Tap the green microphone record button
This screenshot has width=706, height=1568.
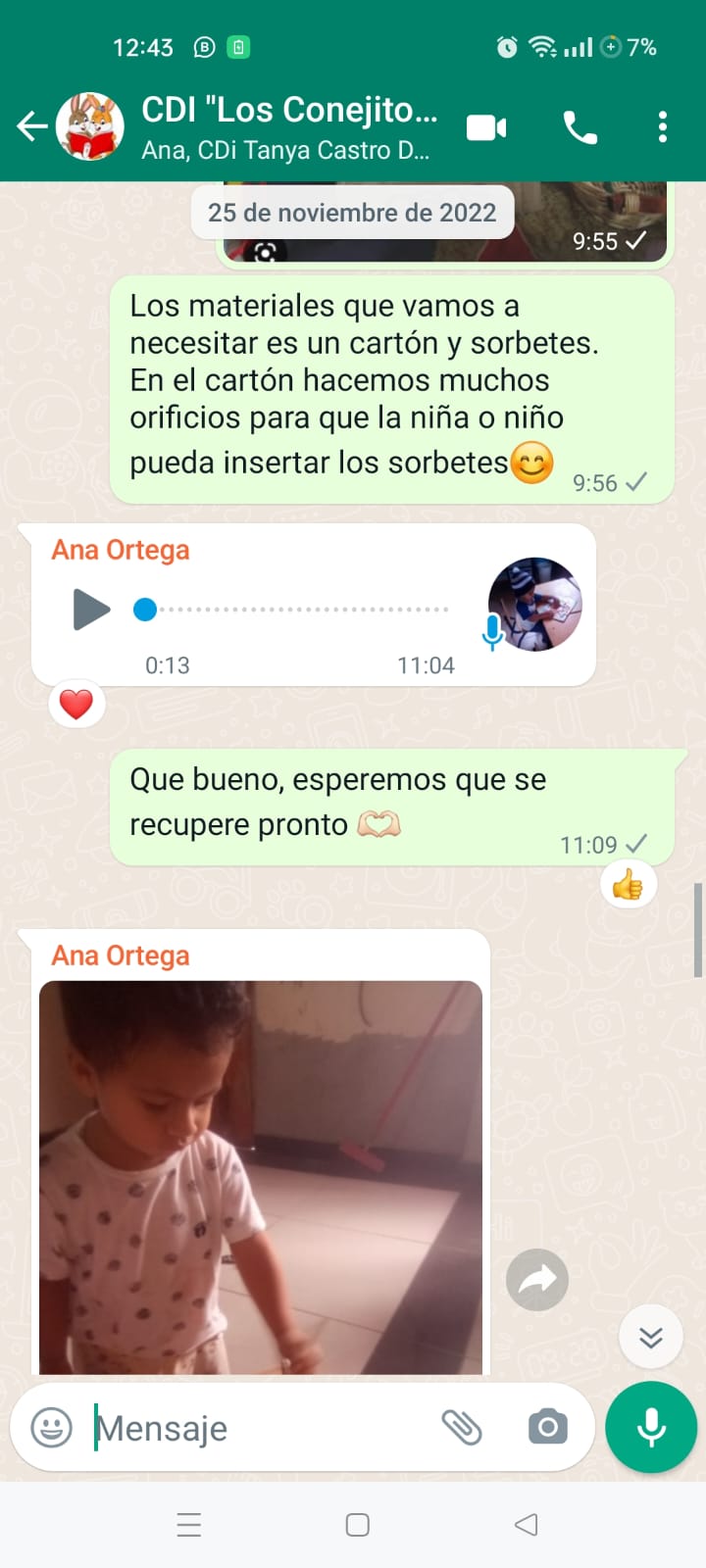(x=651, y=1428)
